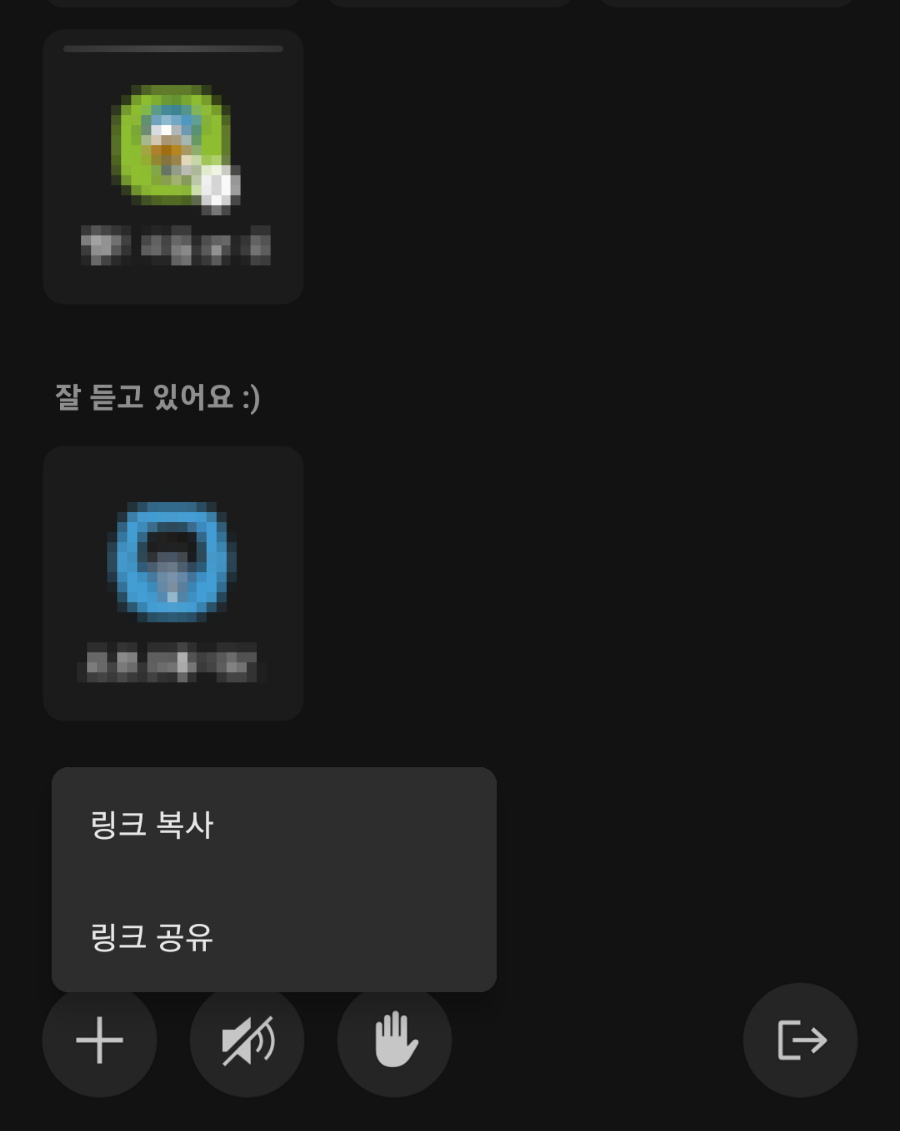Image resolution: width=900 pixels, height=1131 pixels.
Task: Open options via the plus circle button
Action: (x=98, y=1040)
